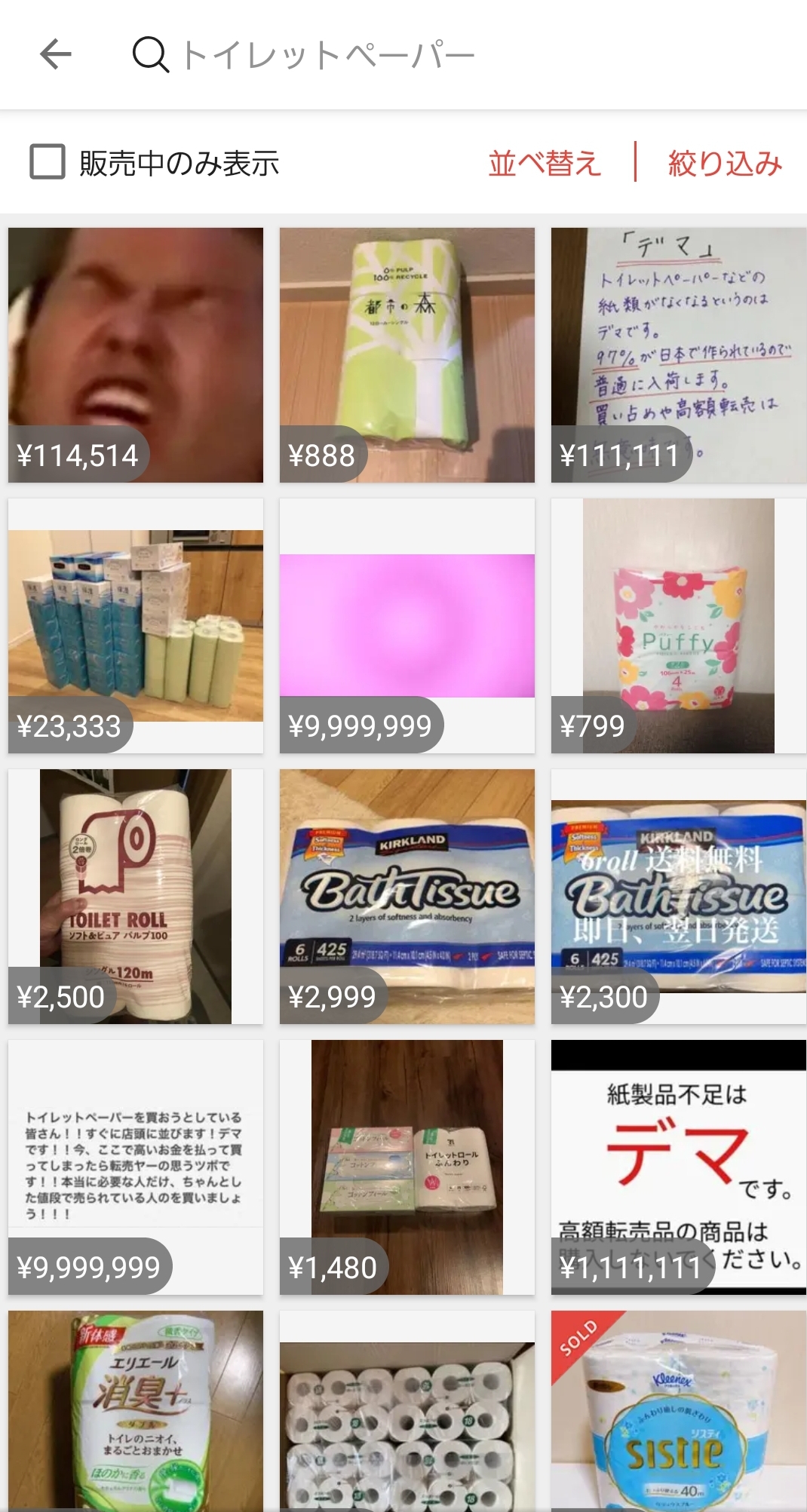
Task: Open the ¥1,480 tissue and roll listing
Action: click(407, 1167)
